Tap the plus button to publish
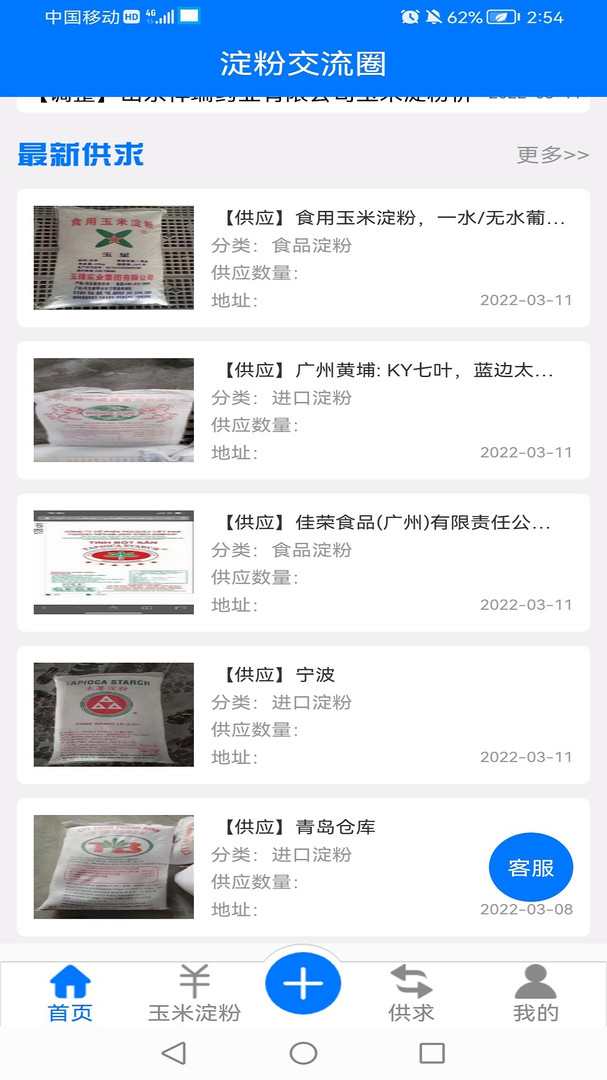 click(303, 984)
